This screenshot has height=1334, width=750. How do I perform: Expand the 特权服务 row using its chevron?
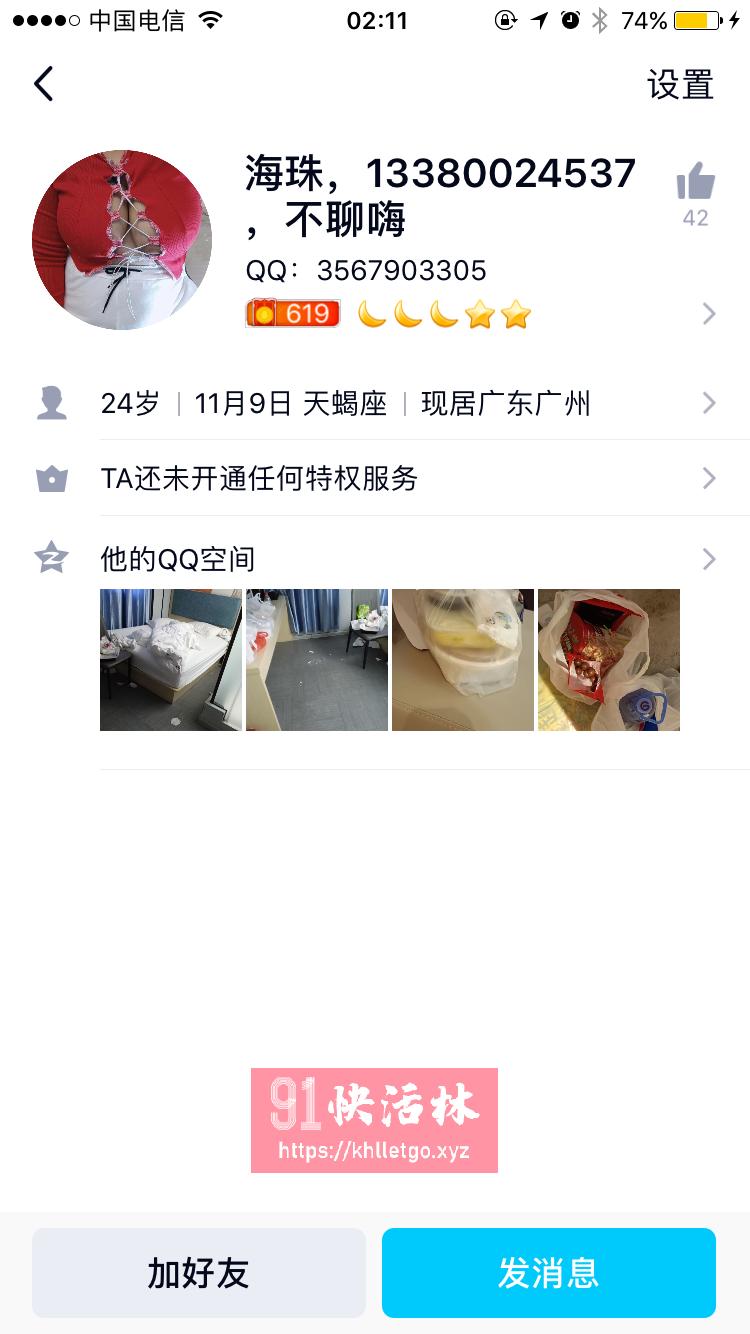click(x=709, y=478)
